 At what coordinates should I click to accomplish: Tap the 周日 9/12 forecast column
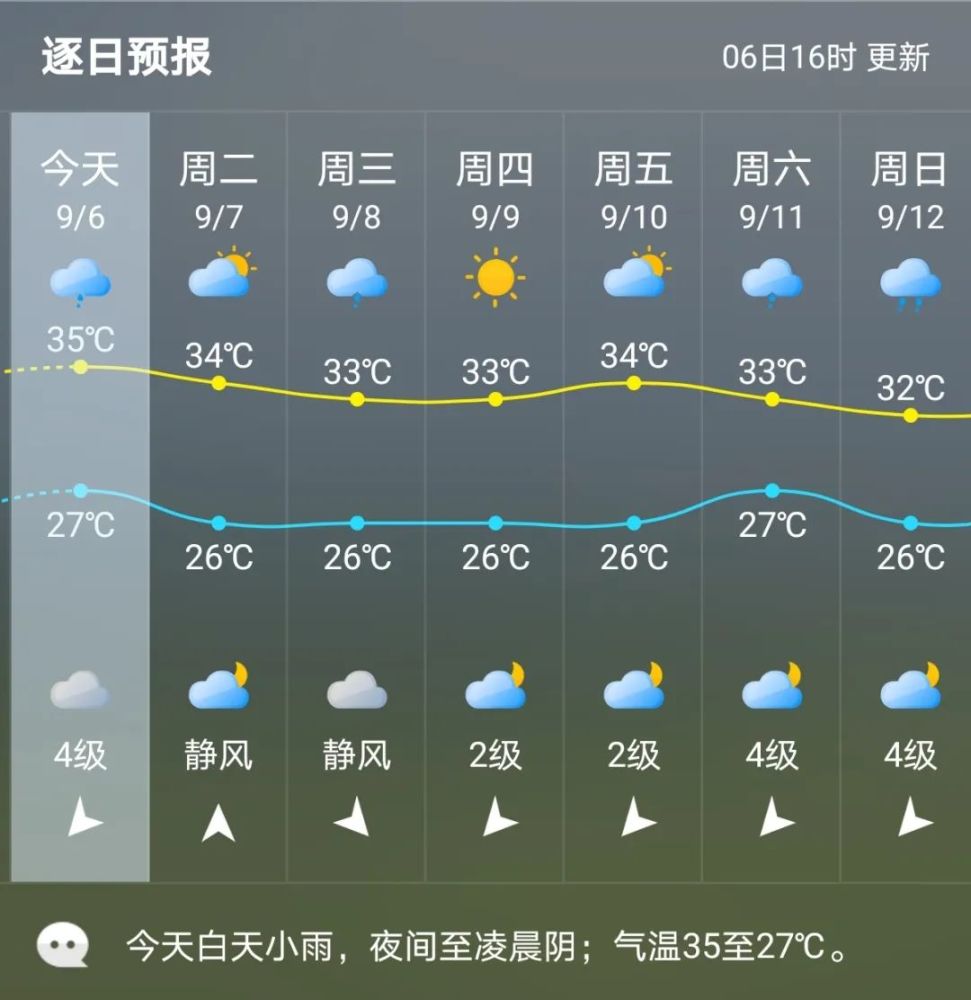[908, 495]
